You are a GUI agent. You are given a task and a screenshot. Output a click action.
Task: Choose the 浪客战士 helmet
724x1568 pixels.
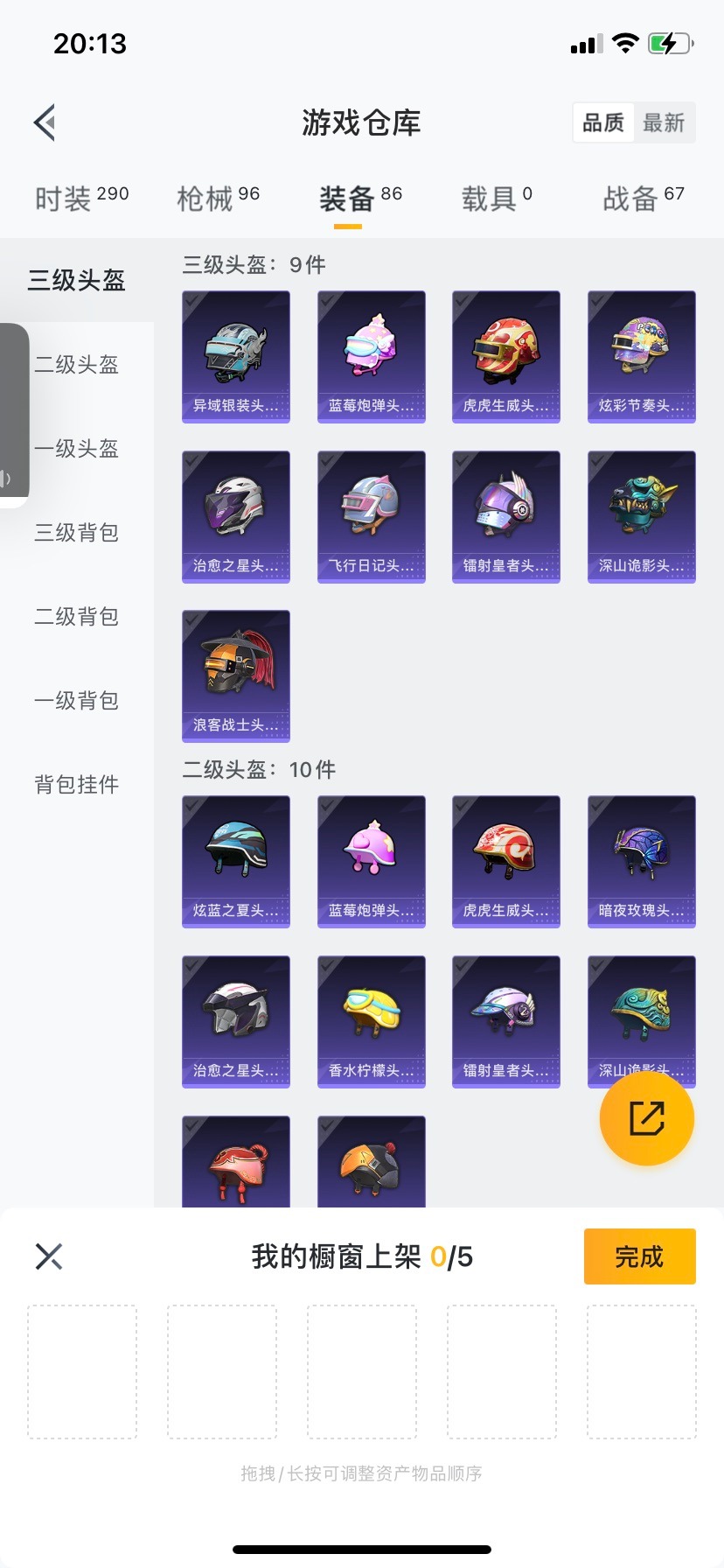(x=236, y=675)
